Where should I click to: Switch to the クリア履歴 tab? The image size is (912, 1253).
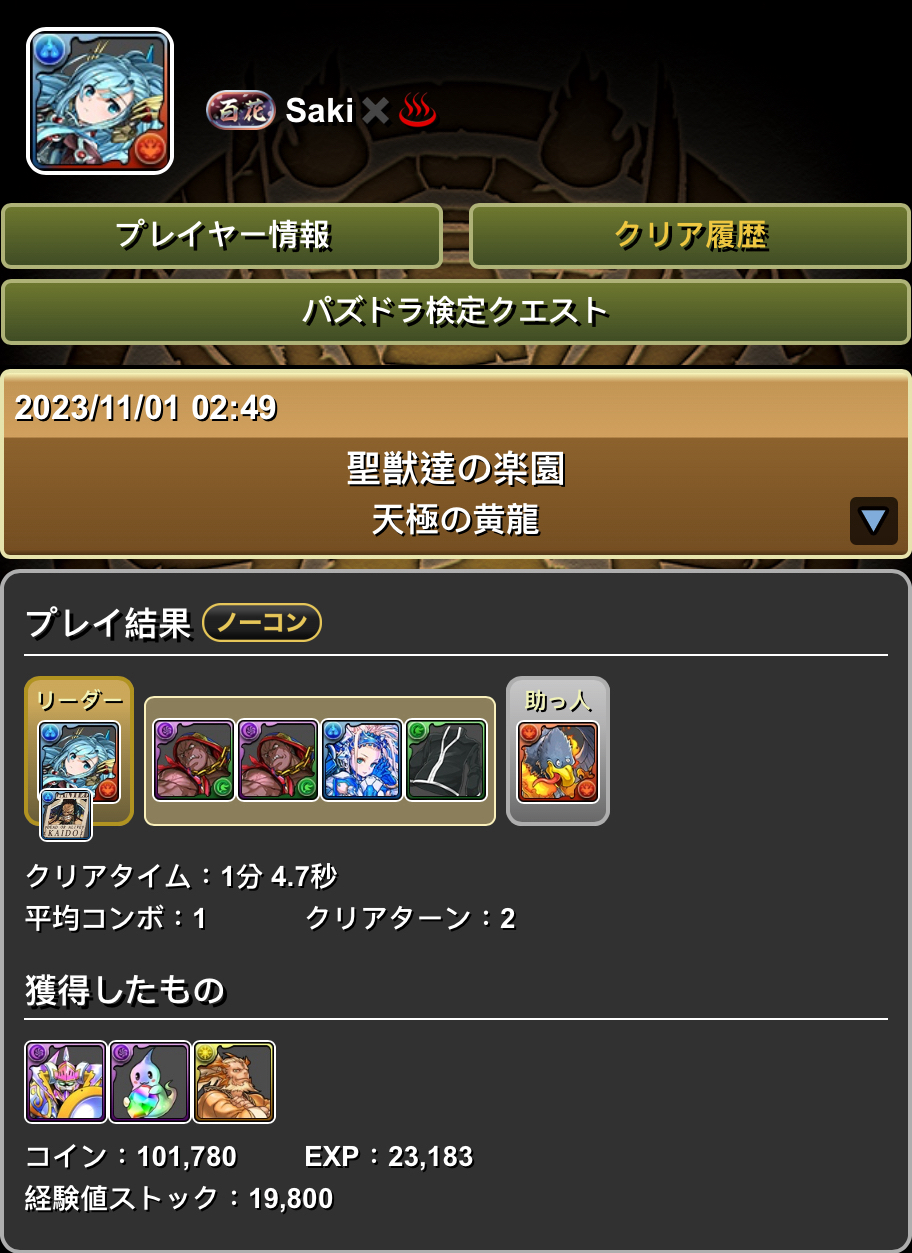(x=690, y=236)
